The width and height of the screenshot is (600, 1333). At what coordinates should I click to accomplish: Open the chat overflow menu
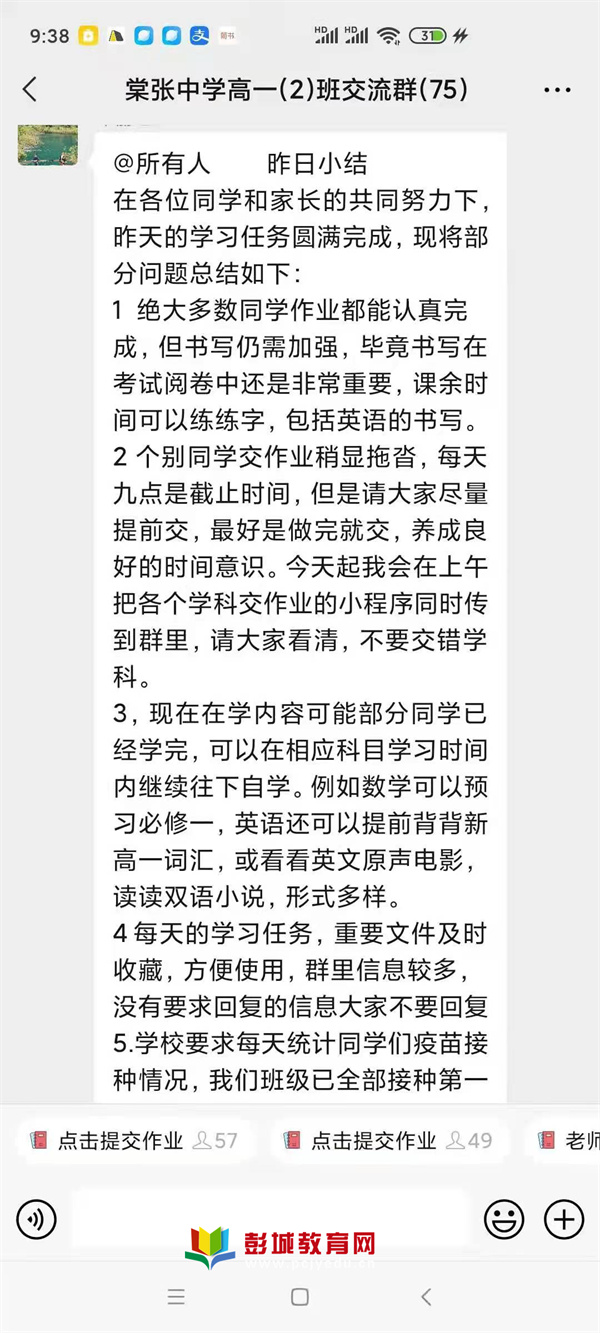557,90
